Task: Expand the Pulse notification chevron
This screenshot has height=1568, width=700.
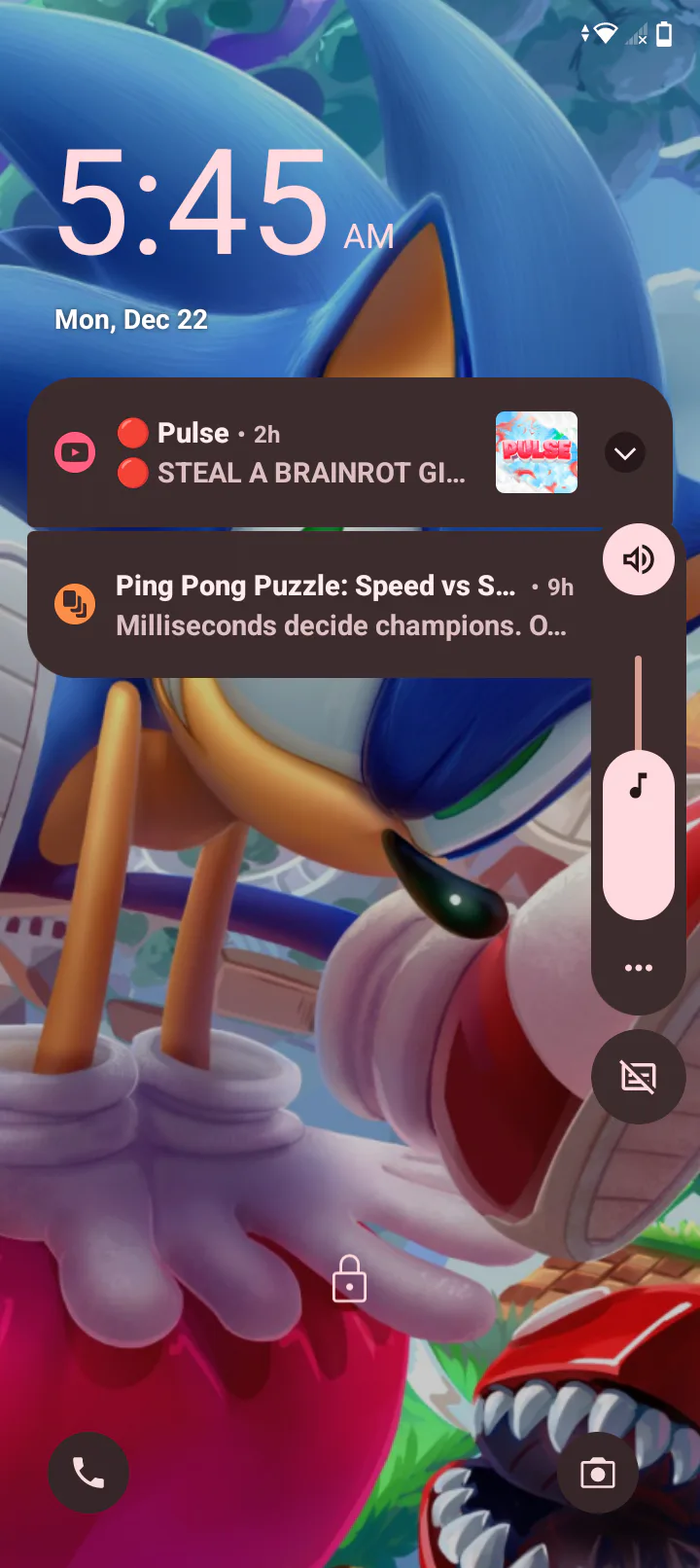Action: 625,453
